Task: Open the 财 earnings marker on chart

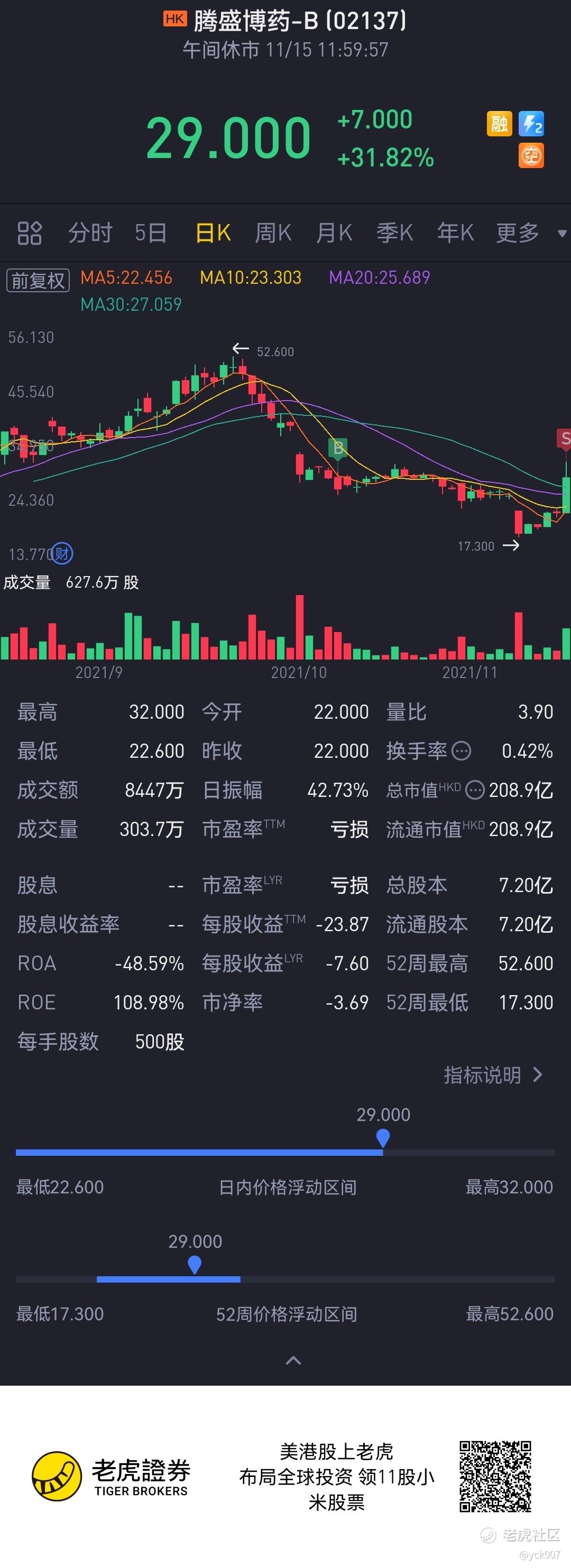Action: [62, 553]
